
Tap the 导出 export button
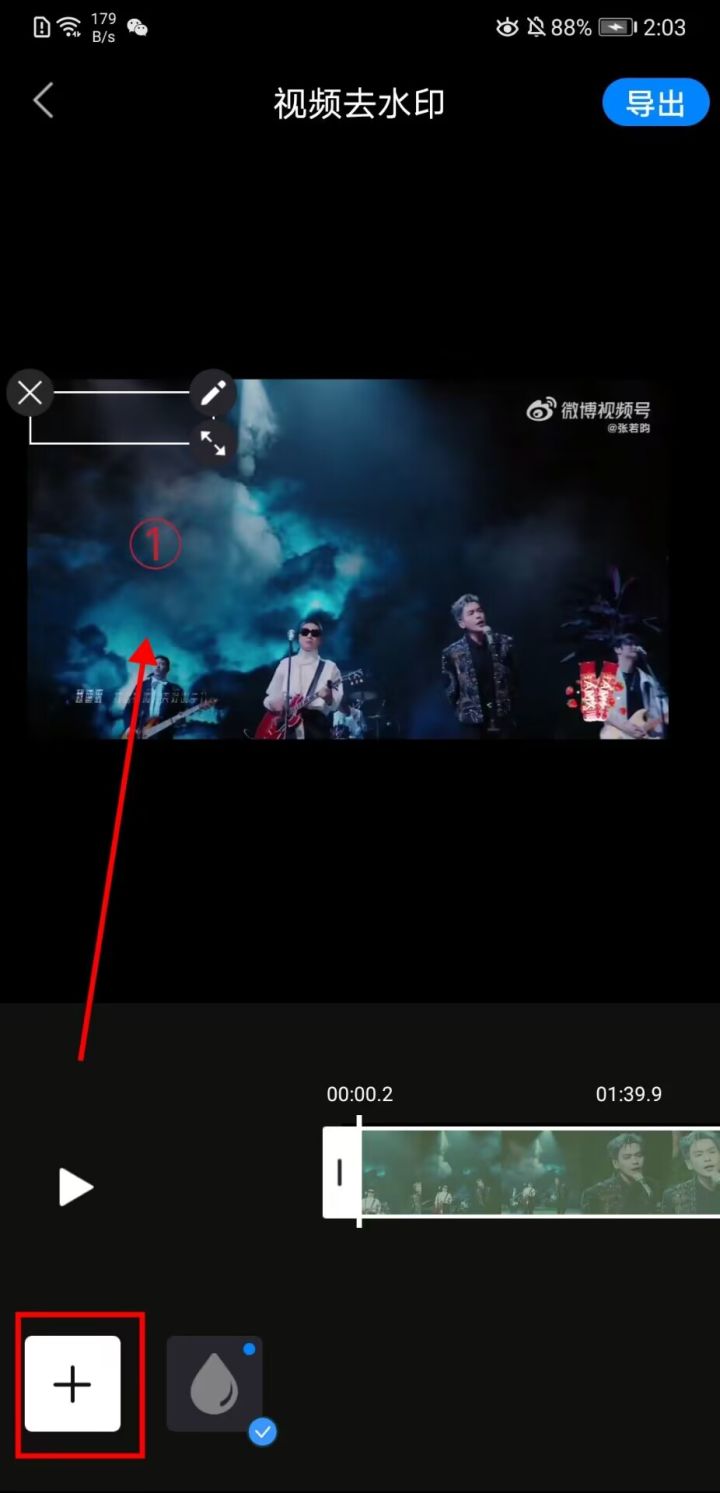(655, 103)
